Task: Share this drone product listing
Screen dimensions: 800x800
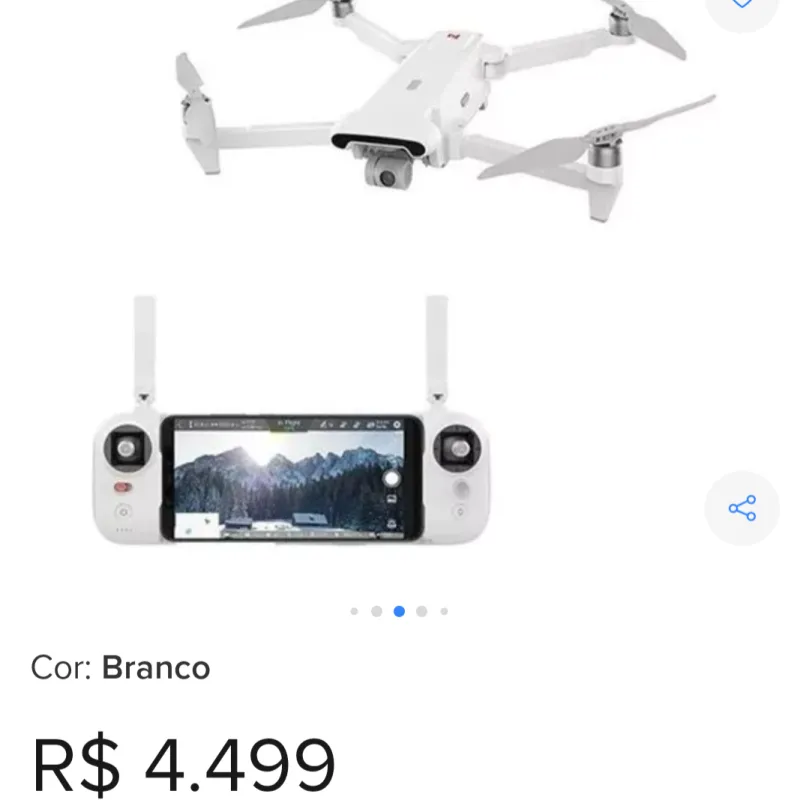Action: (x=741, y=508)
